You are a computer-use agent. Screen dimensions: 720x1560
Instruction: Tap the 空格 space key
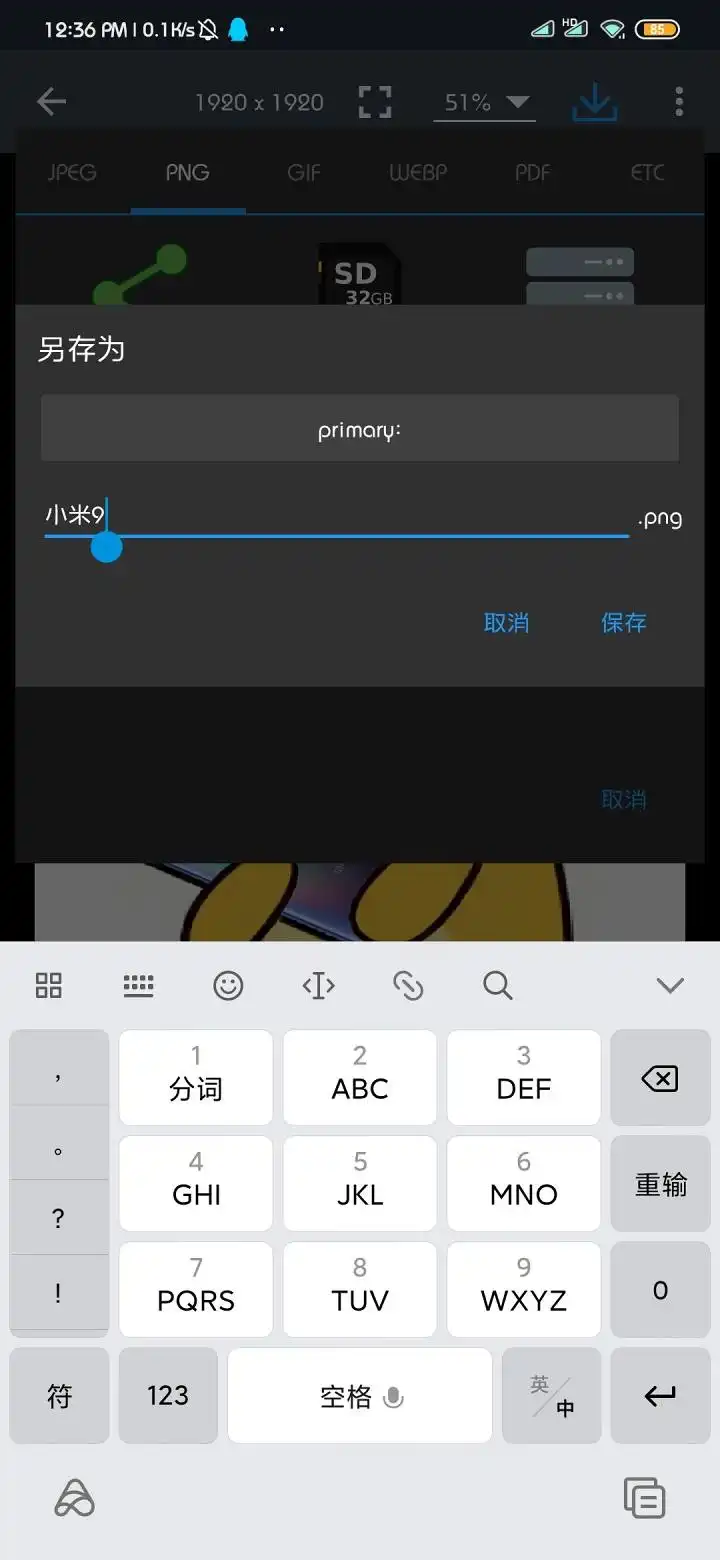pos(360,1396)
